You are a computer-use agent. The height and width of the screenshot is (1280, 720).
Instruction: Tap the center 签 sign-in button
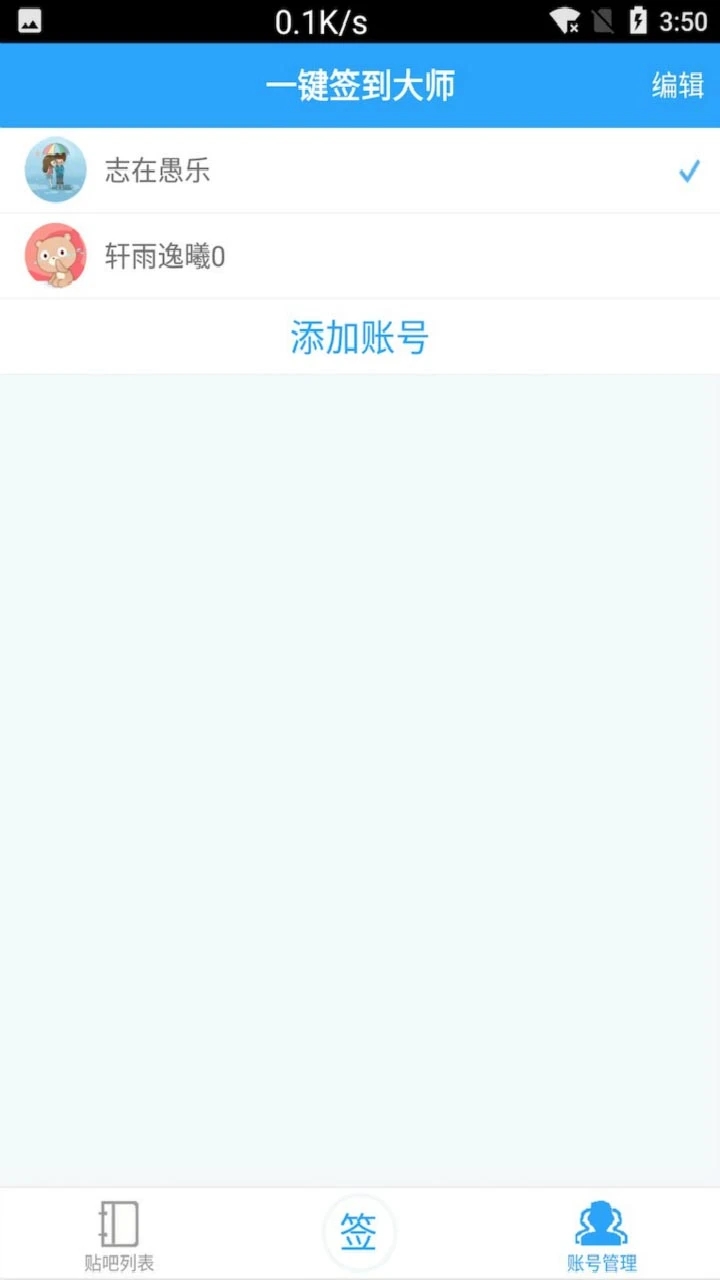(359, 1232)
